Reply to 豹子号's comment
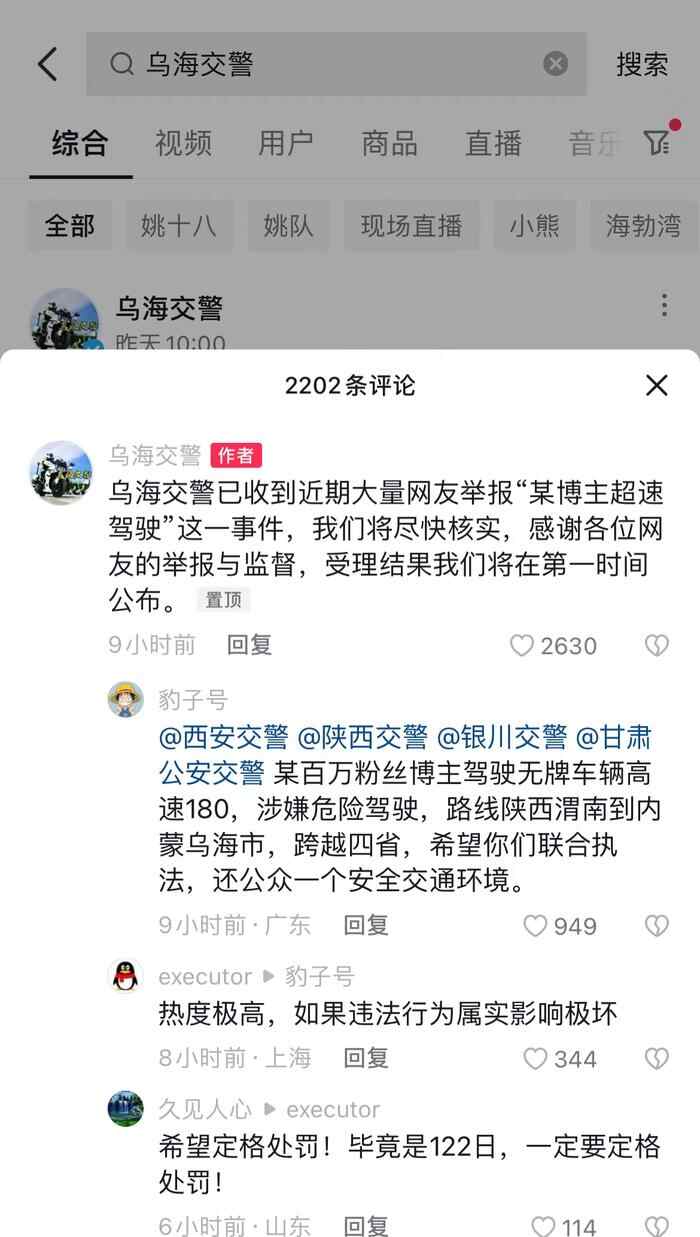The image size is (700, 1237). pyautogui.click(x=366, y=925)
